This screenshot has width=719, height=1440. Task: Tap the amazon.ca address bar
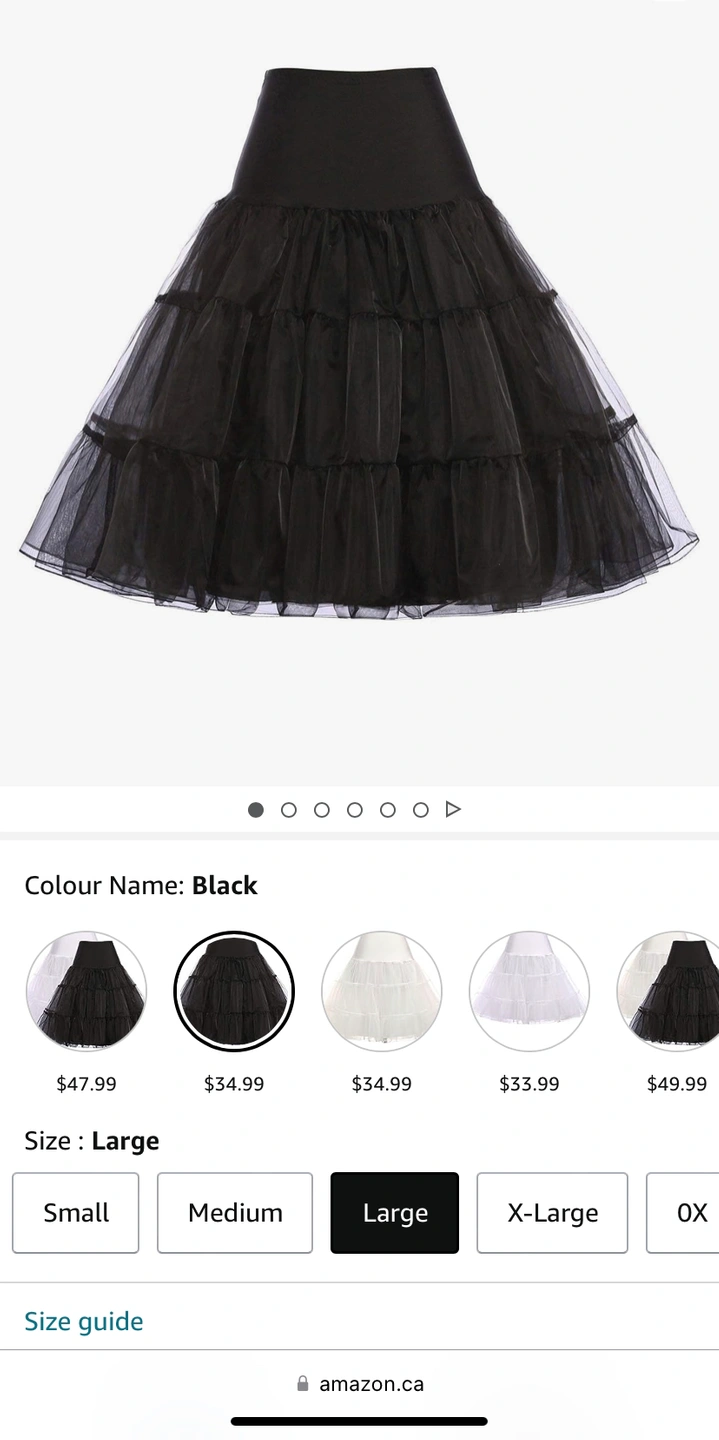click(360, 1384)
